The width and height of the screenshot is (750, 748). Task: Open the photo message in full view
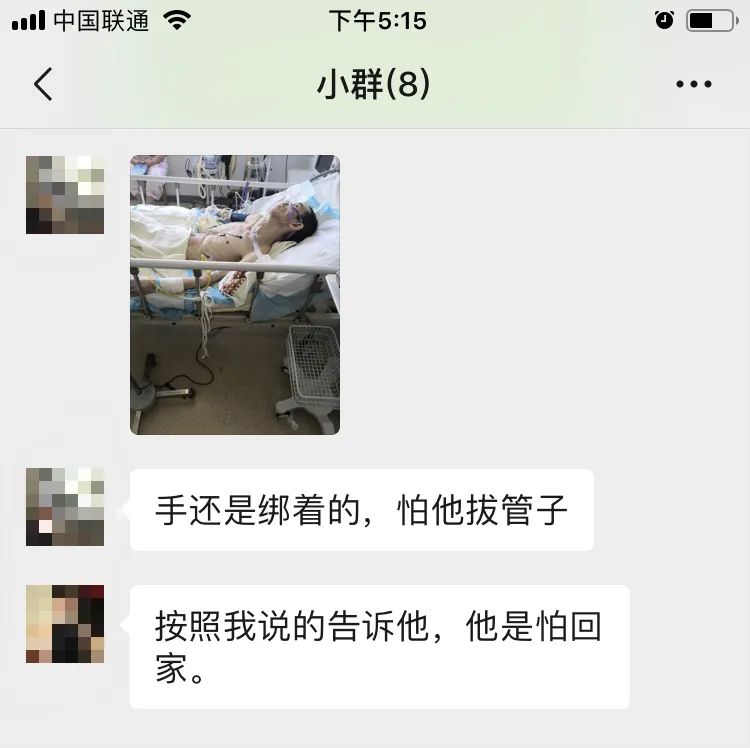click(x=235, y=295)
